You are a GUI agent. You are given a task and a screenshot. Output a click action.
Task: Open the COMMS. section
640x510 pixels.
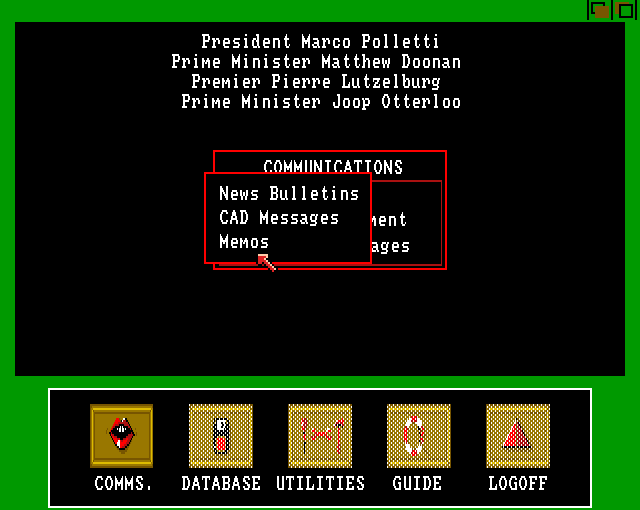(122, 436)
